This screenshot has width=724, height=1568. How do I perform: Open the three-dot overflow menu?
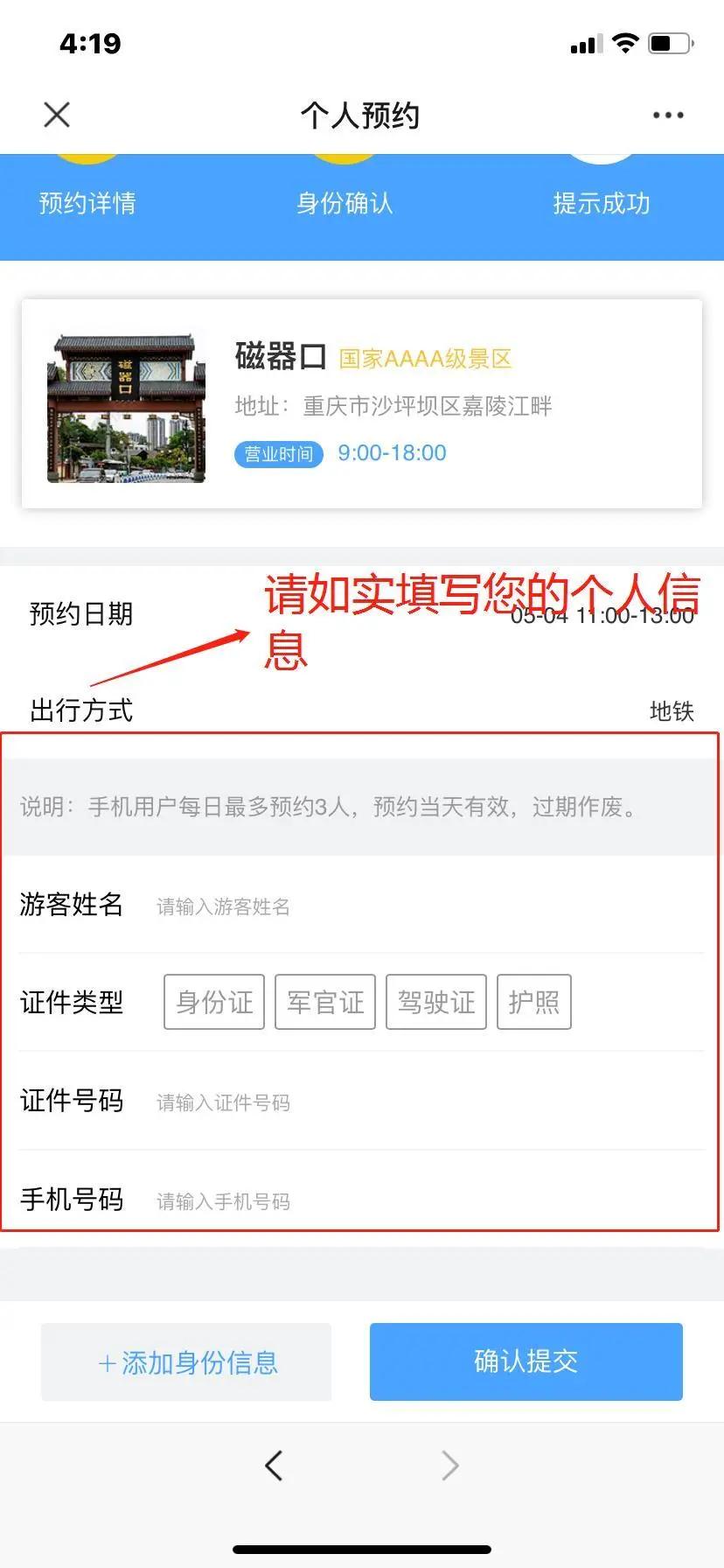[668, 115]
